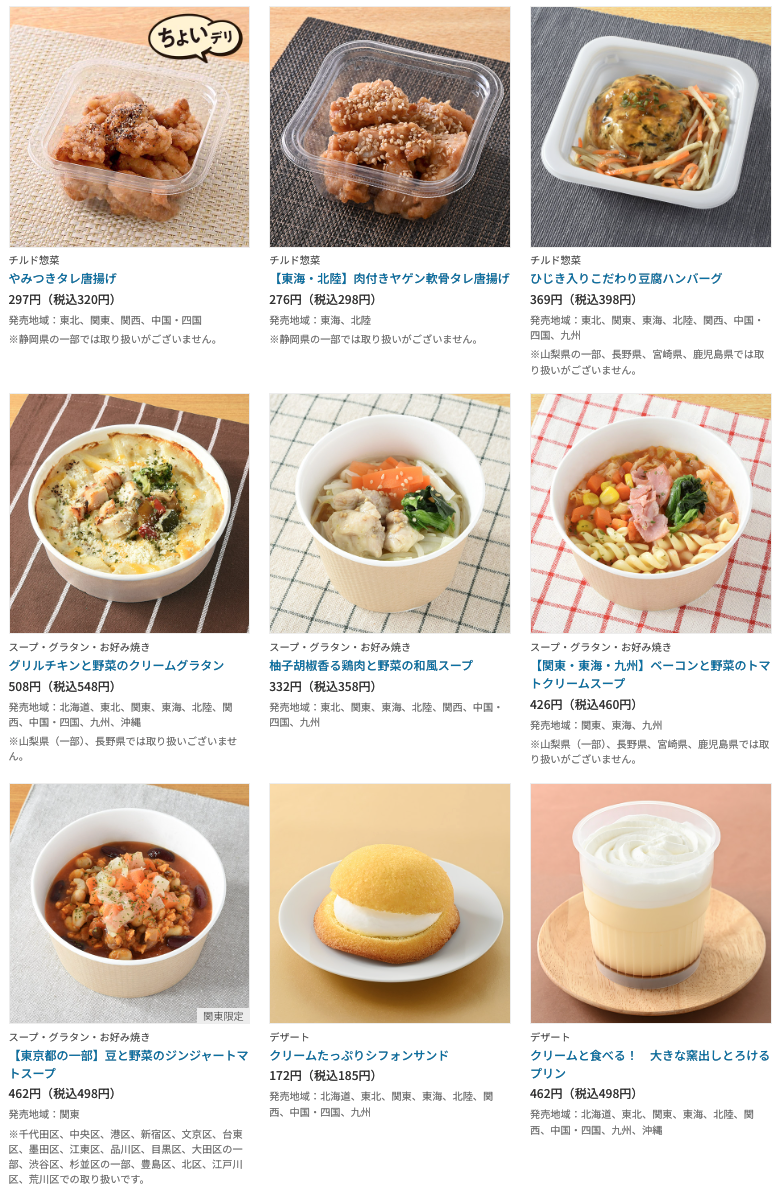
Task: Open グリルチキンと野菜のクリームグラタン link
Action: (x=116, y=665)
